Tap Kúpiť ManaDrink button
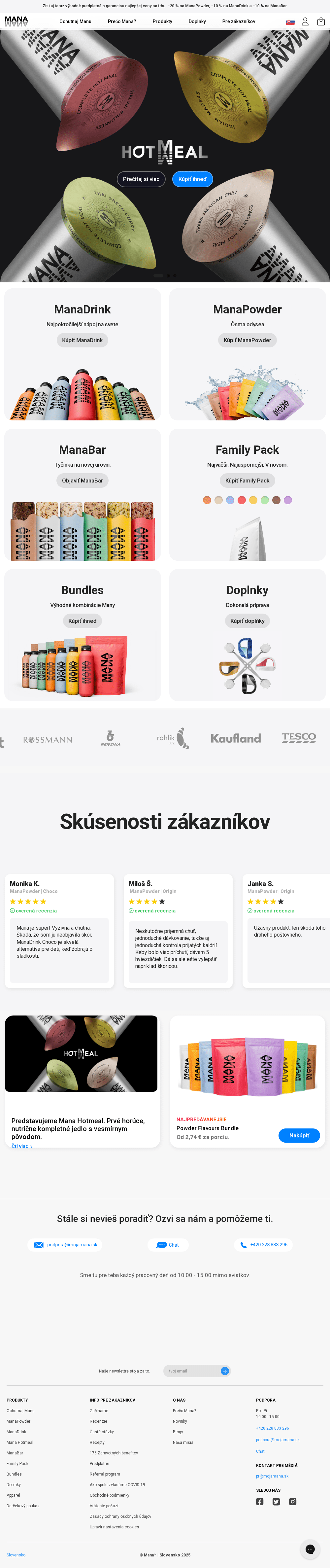This screenshot has width=330, height=1568. [82, 340]
